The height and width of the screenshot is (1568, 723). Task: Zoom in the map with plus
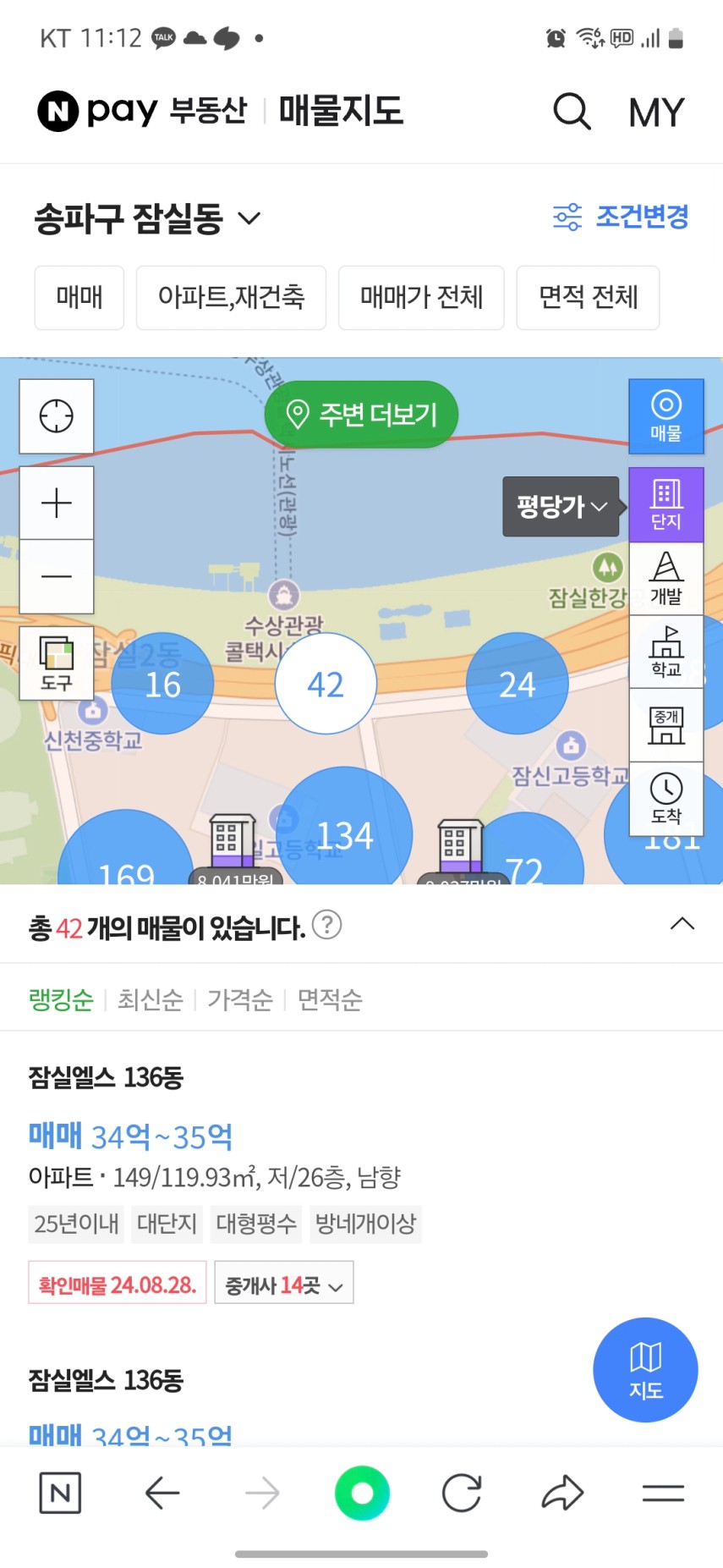point(57,503)
